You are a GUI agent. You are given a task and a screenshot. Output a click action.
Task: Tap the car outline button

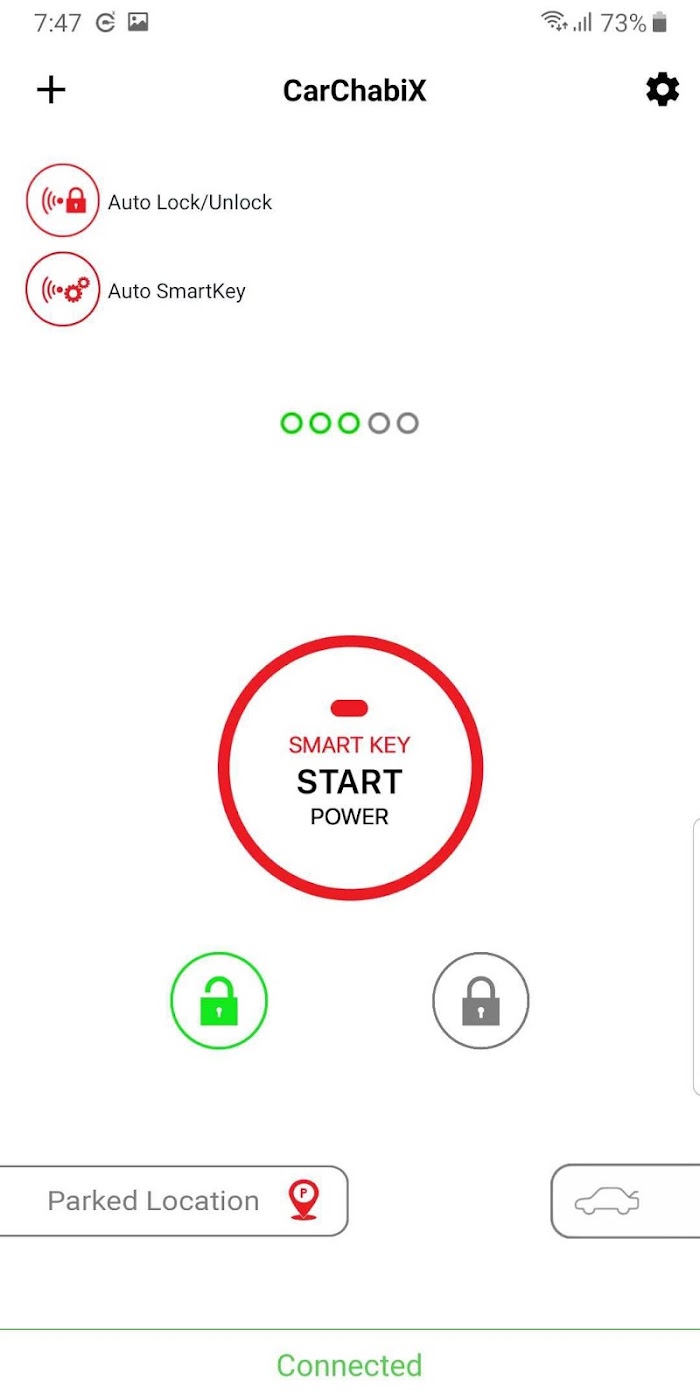[x=626, y=1200]
